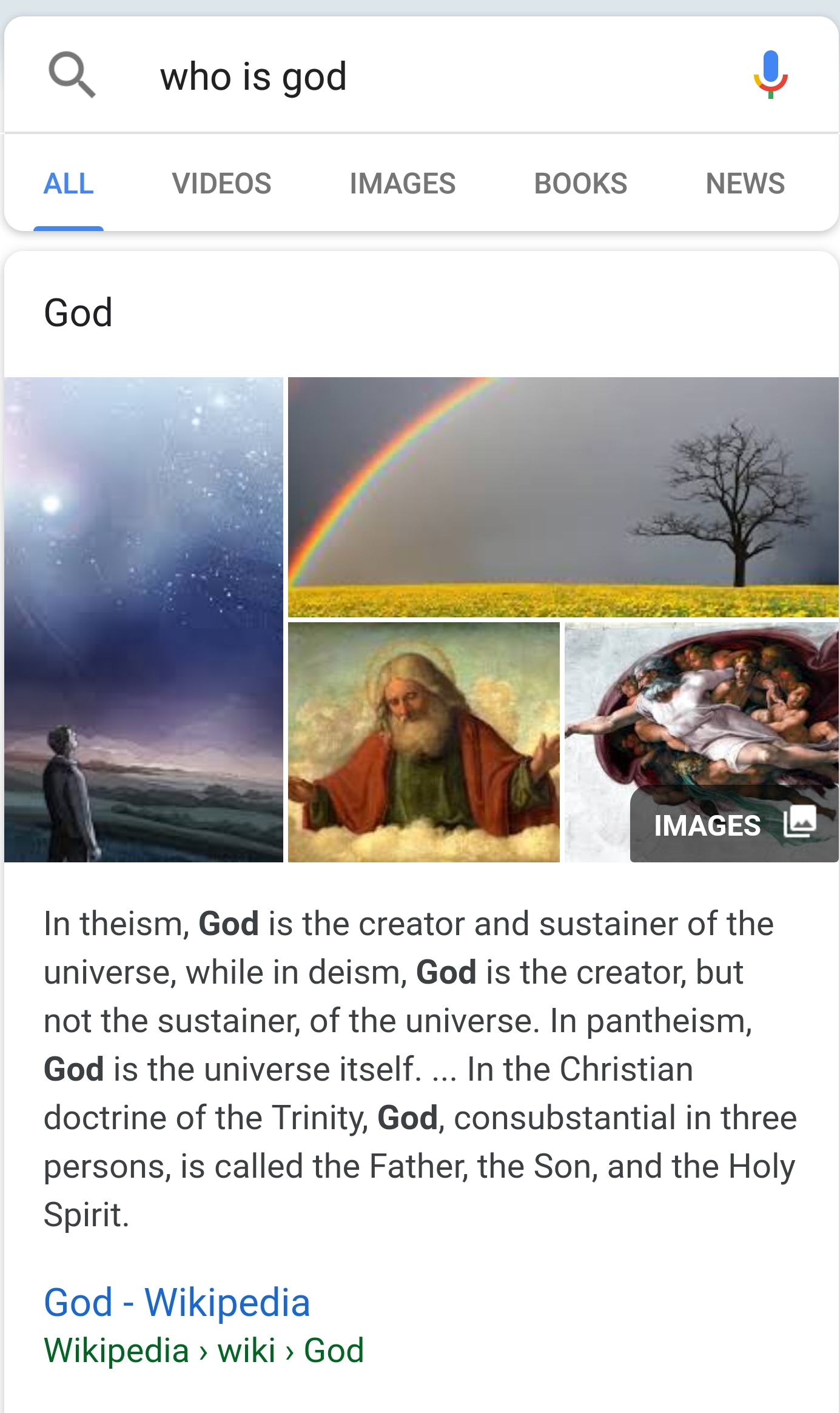This screenshot has width=840, height=1413.
Task: View more images via the Images overlay button
Action: click(734, 824)
